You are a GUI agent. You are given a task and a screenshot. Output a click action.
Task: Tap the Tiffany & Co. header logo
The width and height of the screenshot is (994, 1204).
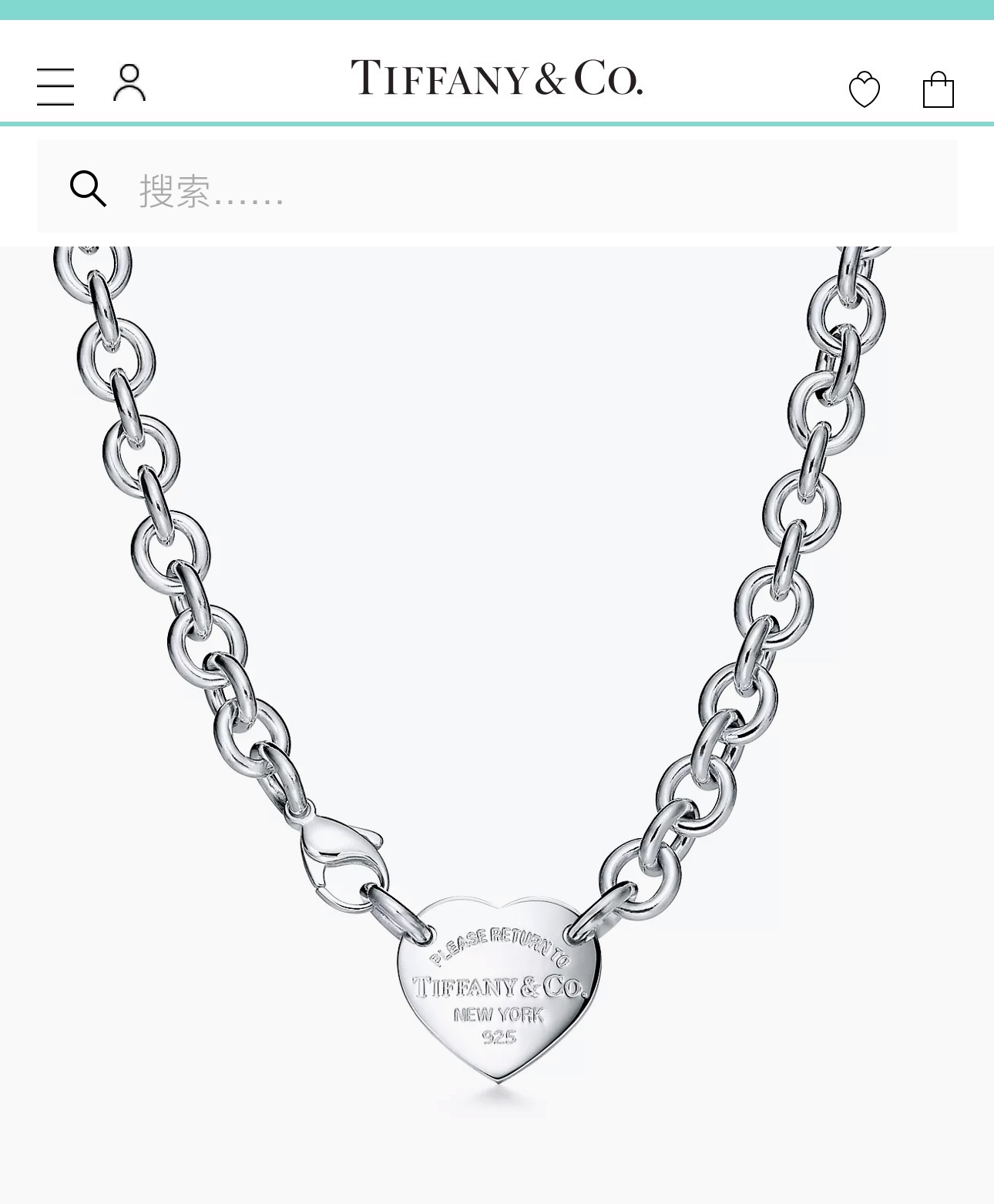click(496, 79)
